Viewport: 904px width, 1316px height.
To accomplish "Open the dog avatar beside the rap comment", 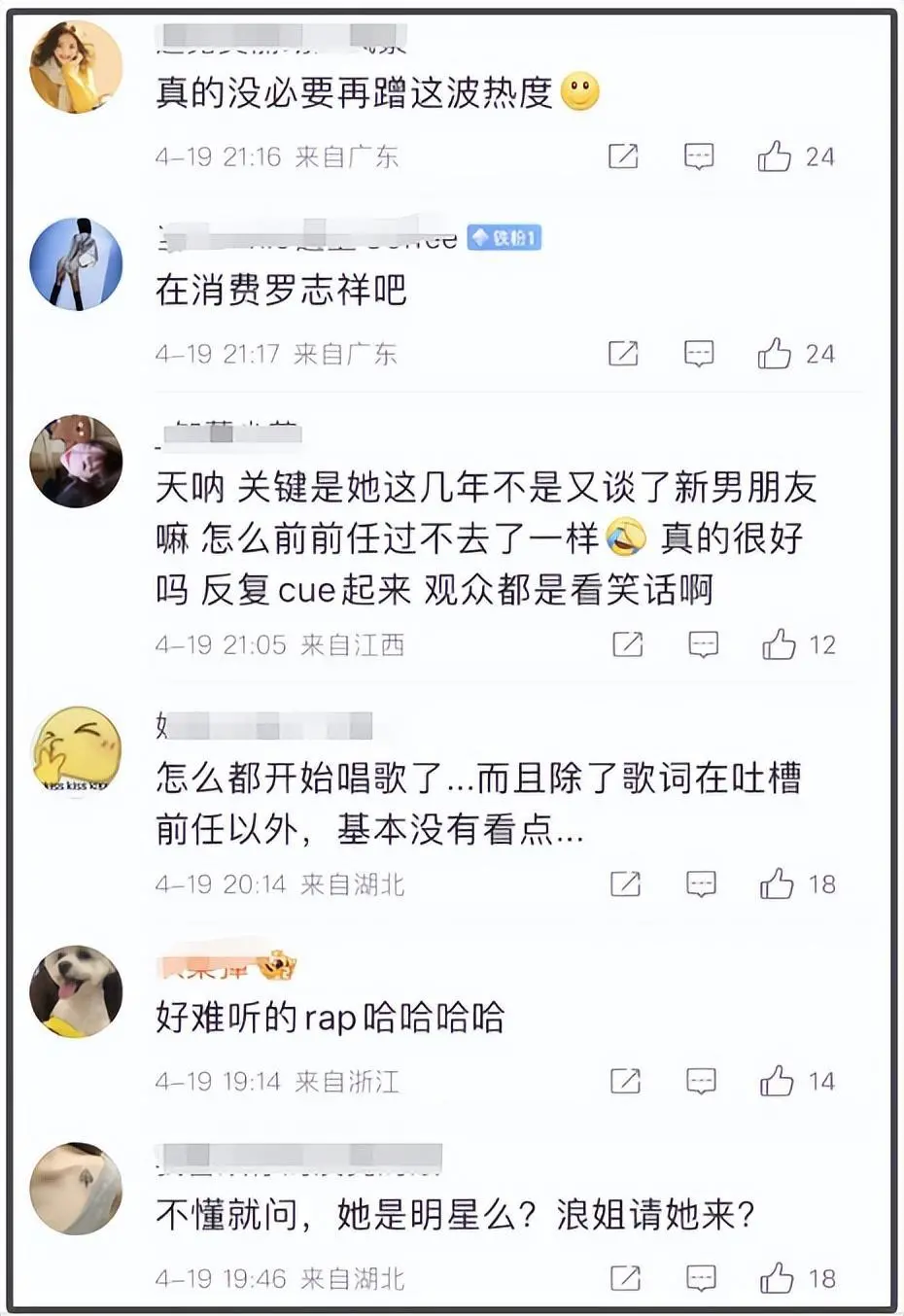I will (76, 990).
